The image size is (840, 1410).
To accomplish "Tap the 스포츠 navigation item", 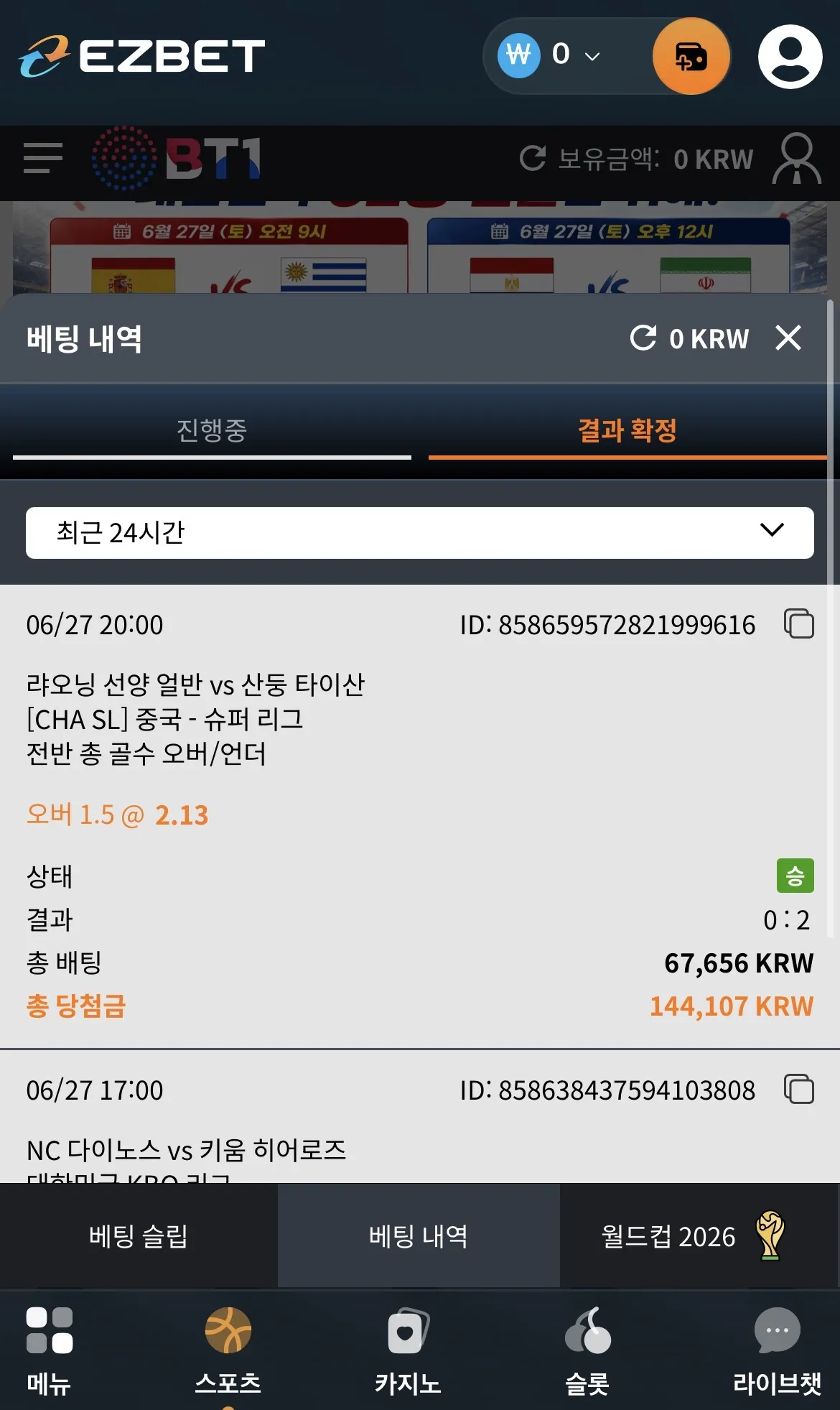I will (x=228, y=1351).
